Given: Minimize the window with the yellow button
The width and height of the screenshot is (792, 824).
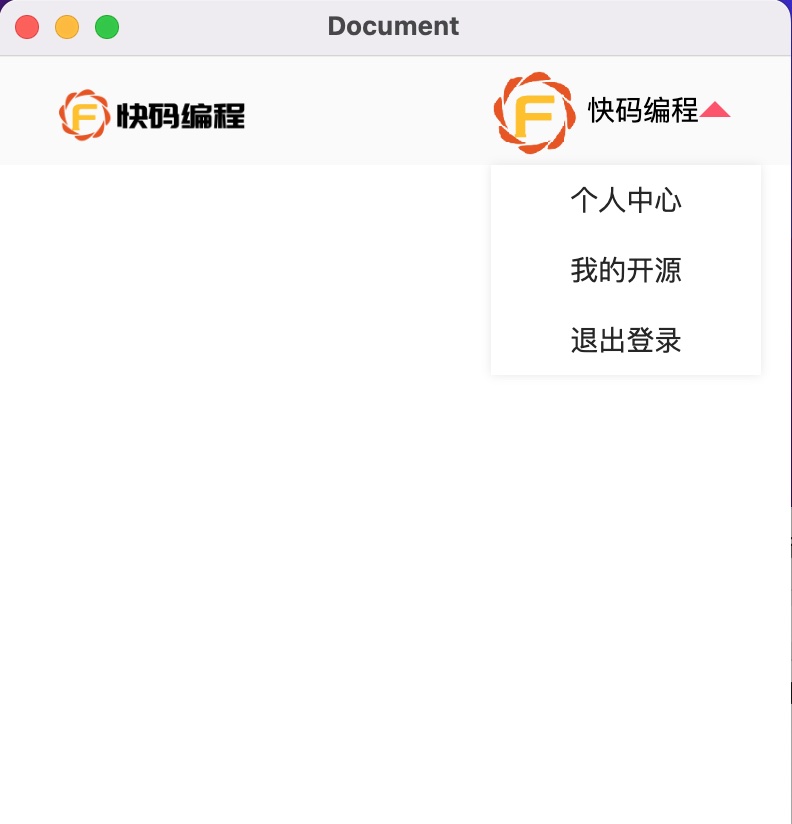Looking at the screenshot, I should (67, 27).
